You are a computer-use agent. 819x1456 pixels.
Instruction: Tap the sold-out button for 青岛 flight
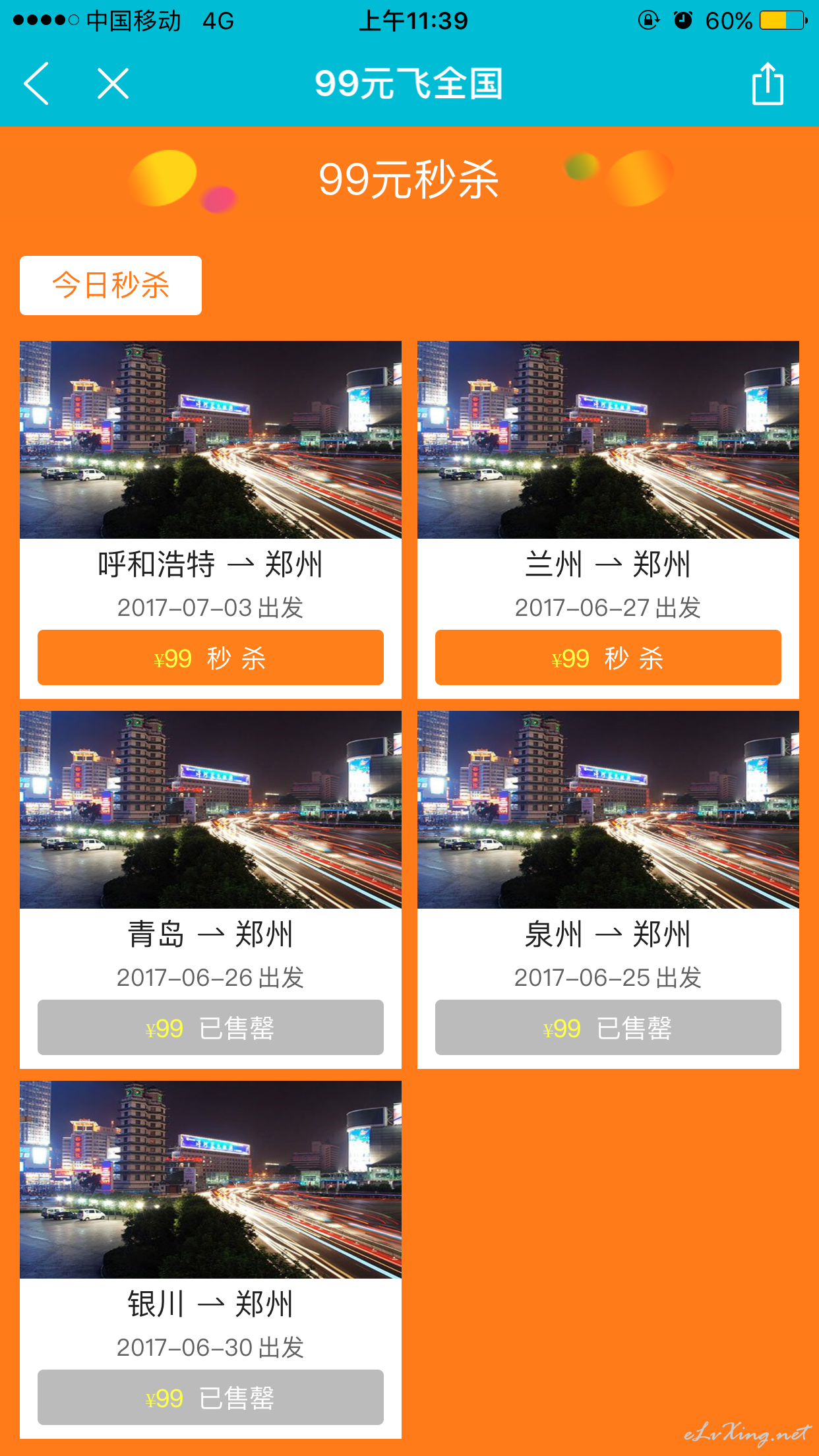click(210, 1027)
